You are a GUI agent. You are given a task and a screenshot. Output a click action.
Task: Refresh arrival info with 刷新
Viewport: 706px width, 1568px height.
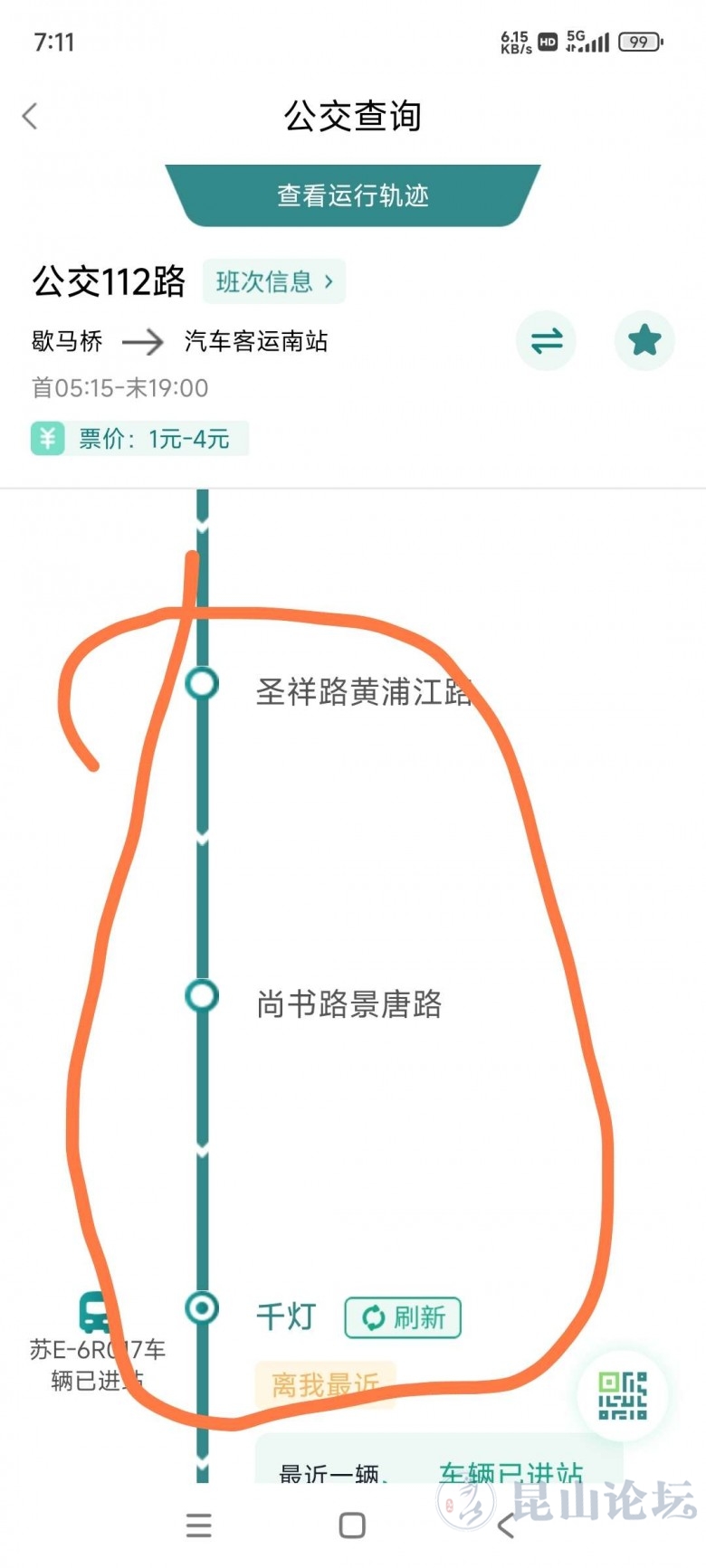pos(403,1317)
